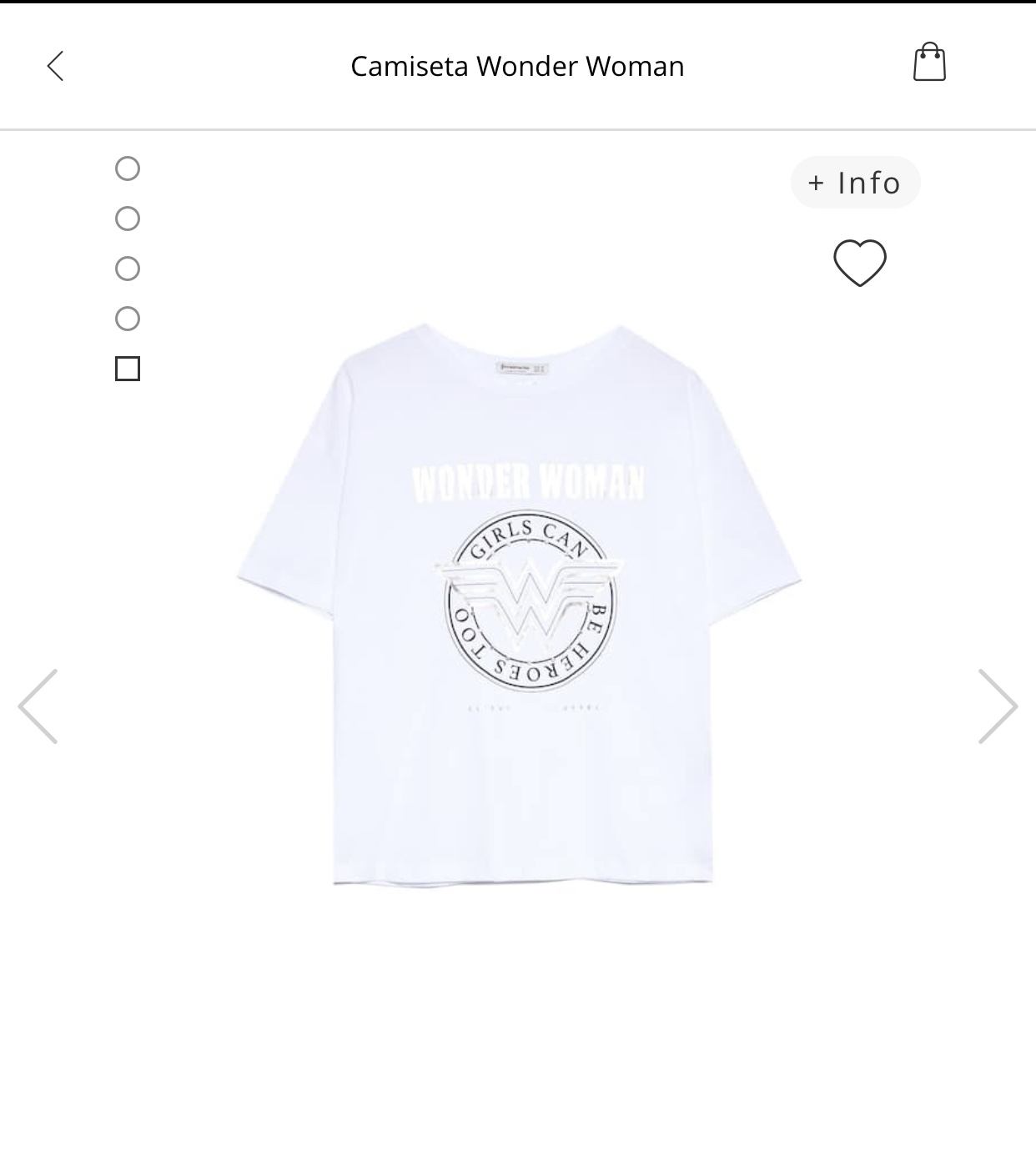The width and height of the screenshot is (1036, 1156).
Task: Go back from Camiseta Wonder Woman page
Action: 56,66
